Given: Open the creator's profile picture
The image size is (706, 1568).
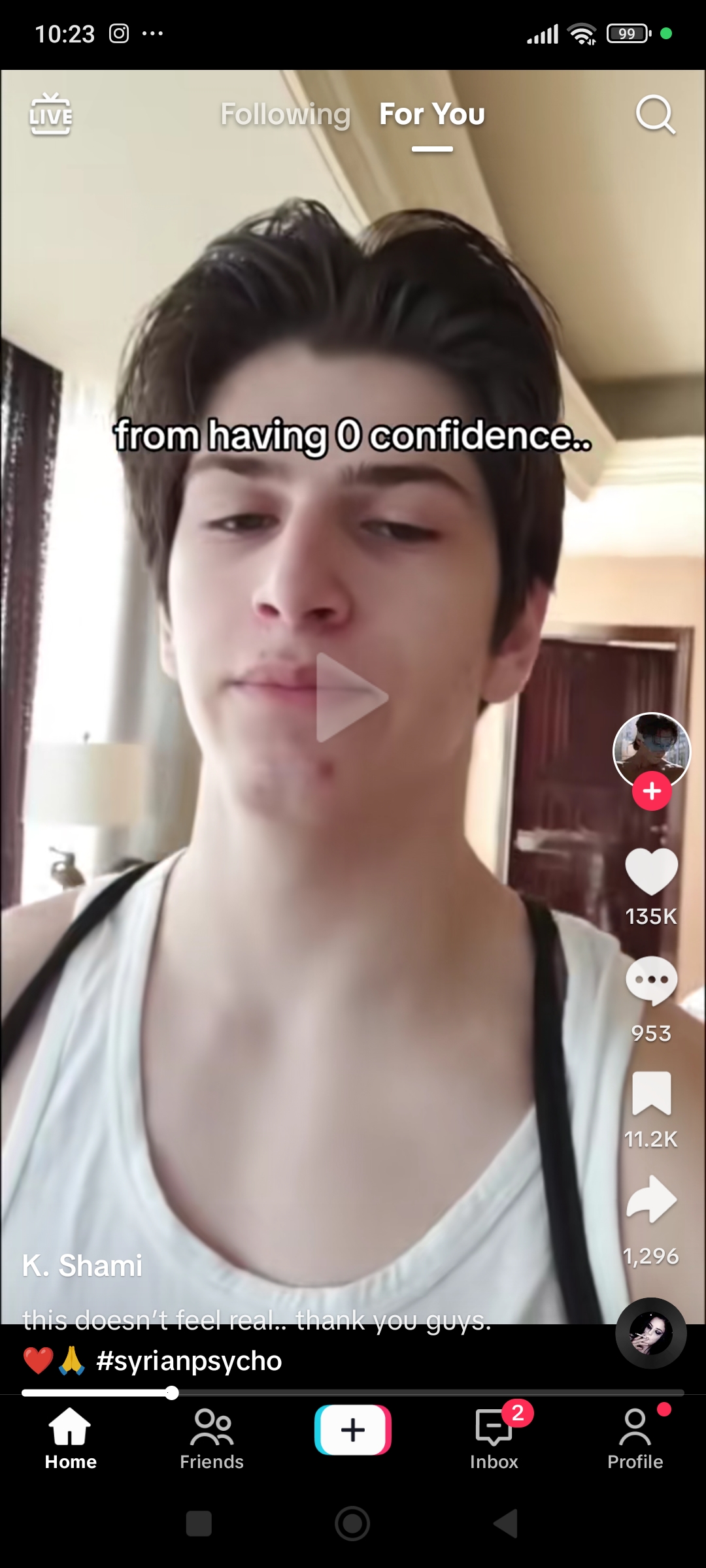Looking at the screenshot, I should coord(652,751).
